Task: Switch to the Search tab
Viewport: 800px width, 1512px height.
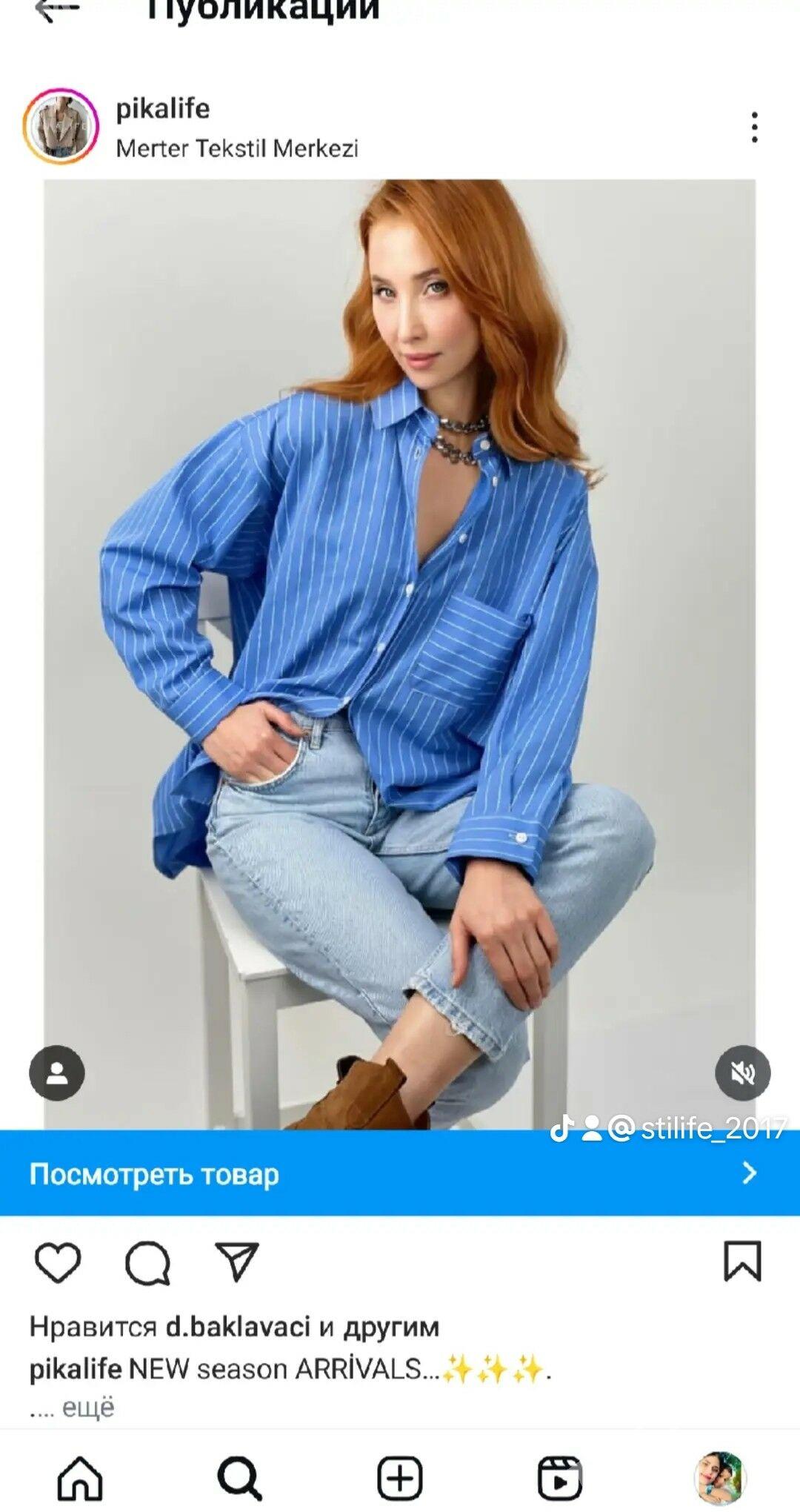Action: coord(239,1479)
